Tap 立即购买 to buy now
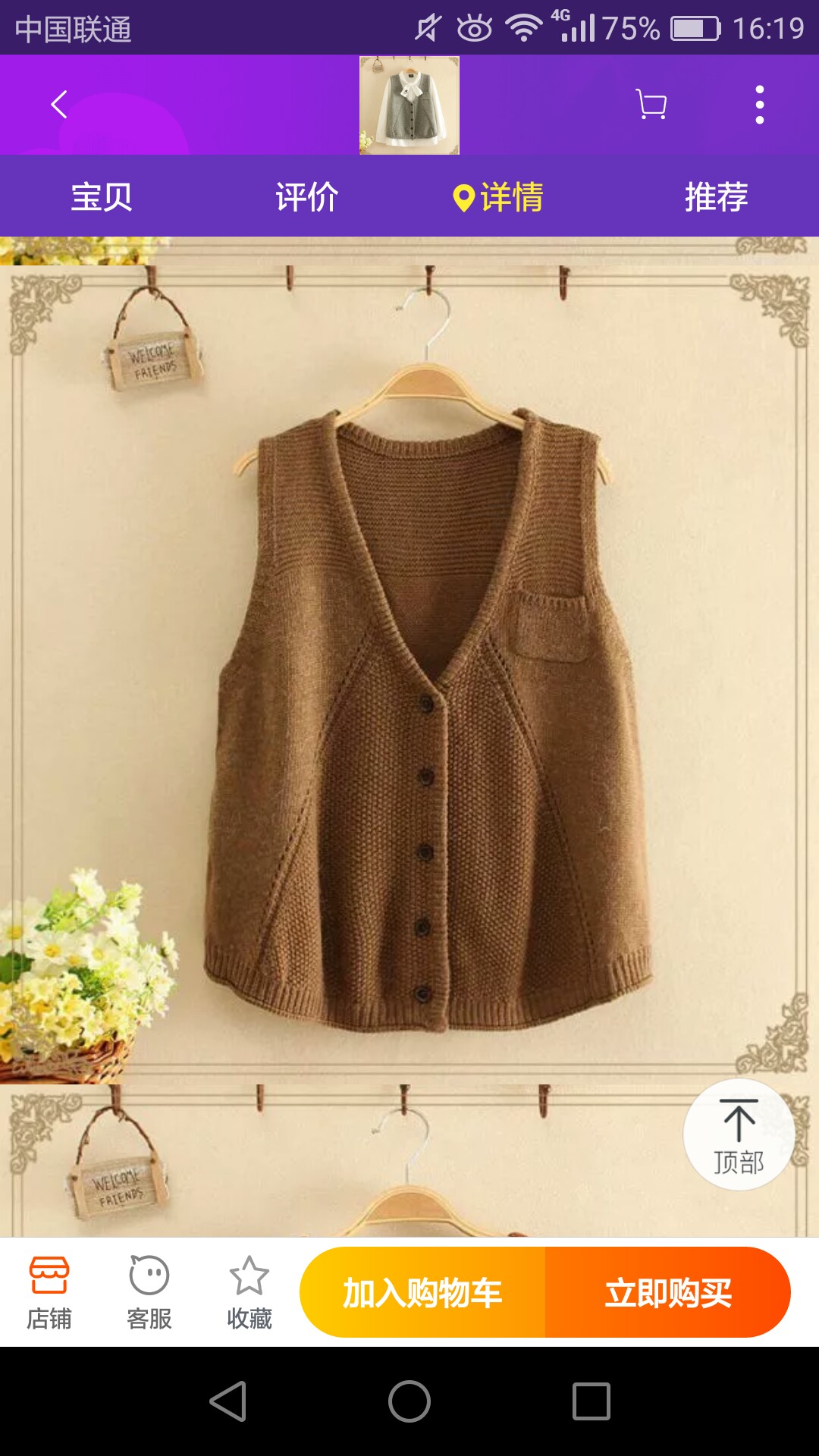Image resolution: width=819 pixels, height=1456 pixels. click(668, 1292)
